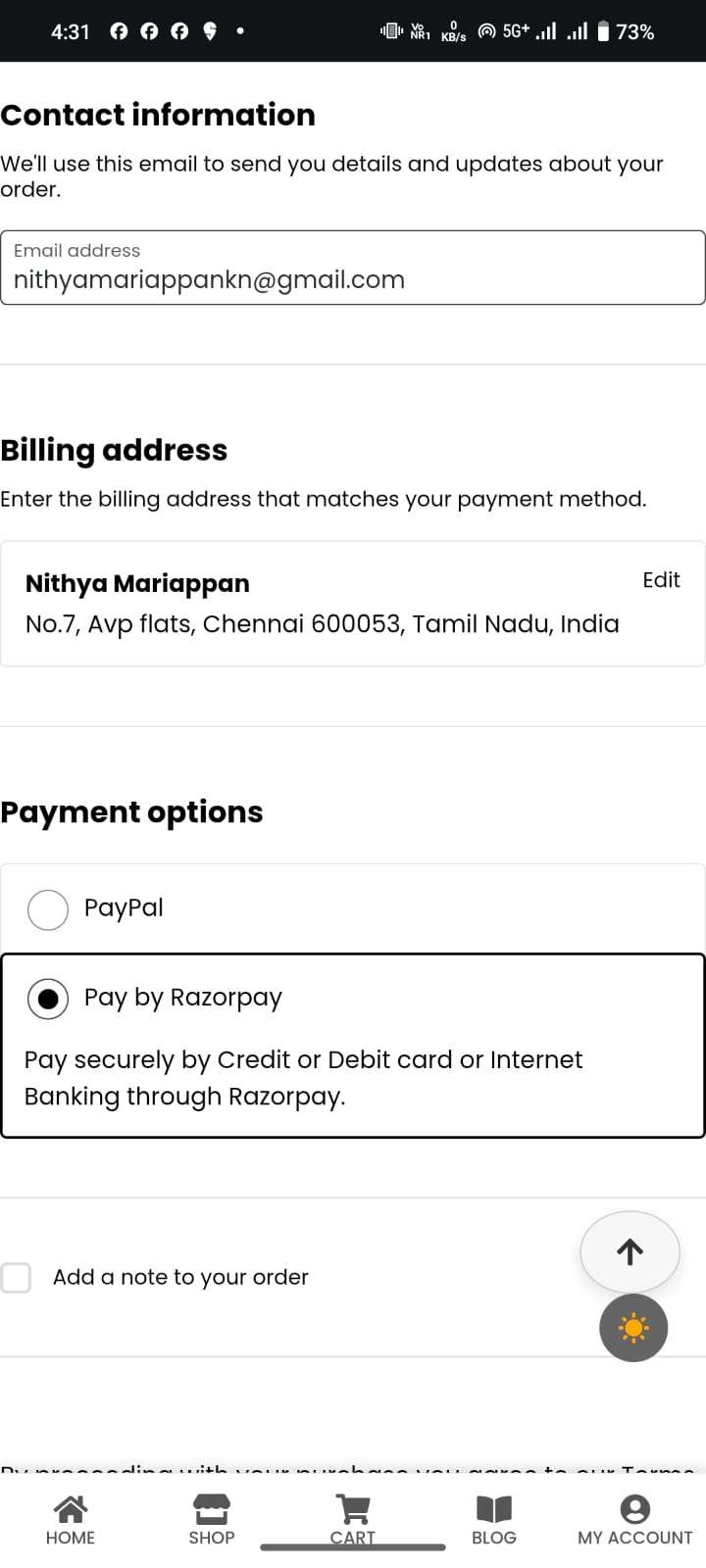Image resolution: width=706 pixels, height=1568 pixels.
Task: Go to the Home tab
Action: pyautogui.click(x=71, y=1520)
